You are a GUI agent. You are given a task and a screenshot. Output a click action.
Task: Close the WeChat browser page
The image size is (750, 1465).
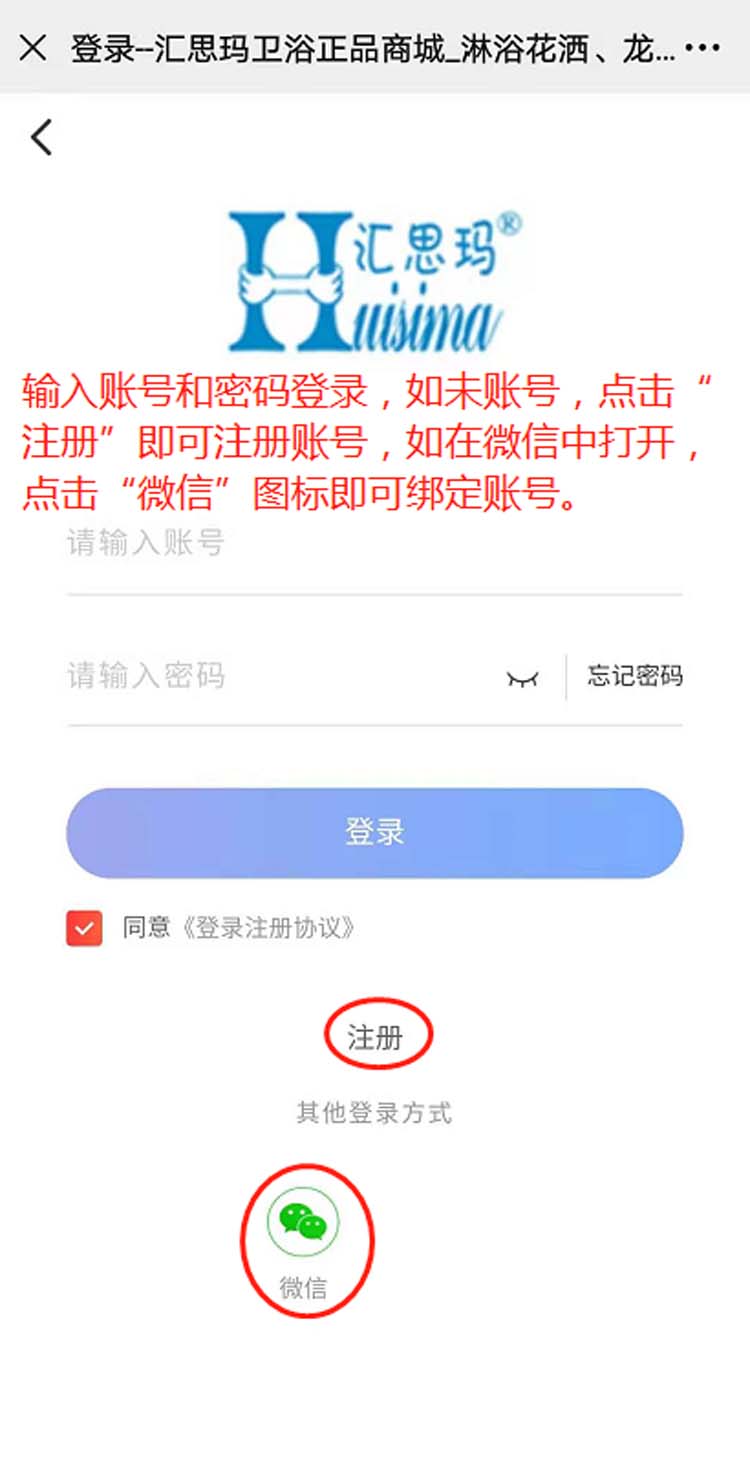[33, 47]
